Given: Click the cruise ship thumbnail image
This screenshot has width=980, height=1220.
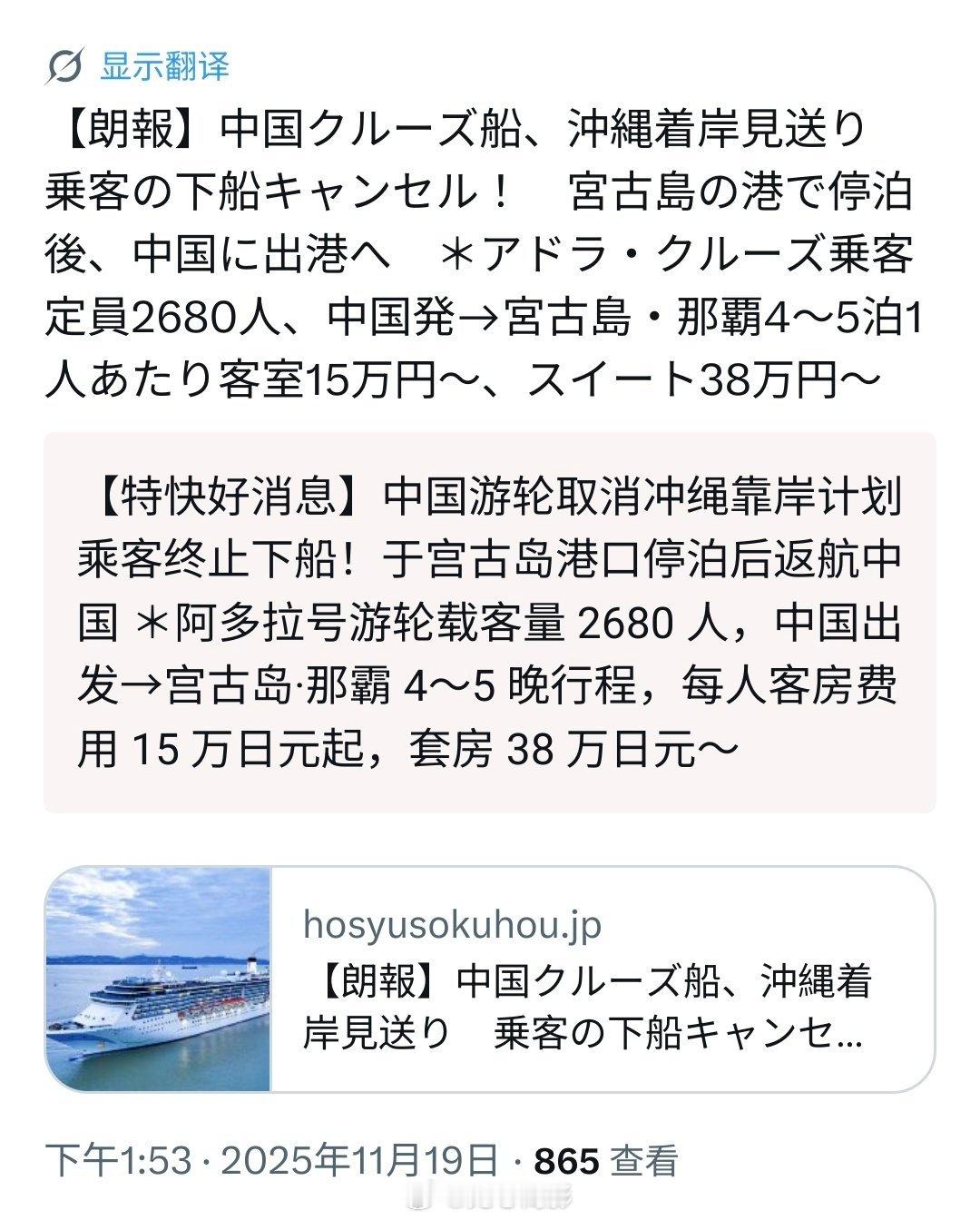Looking at the screenshot, I should 160,976.
